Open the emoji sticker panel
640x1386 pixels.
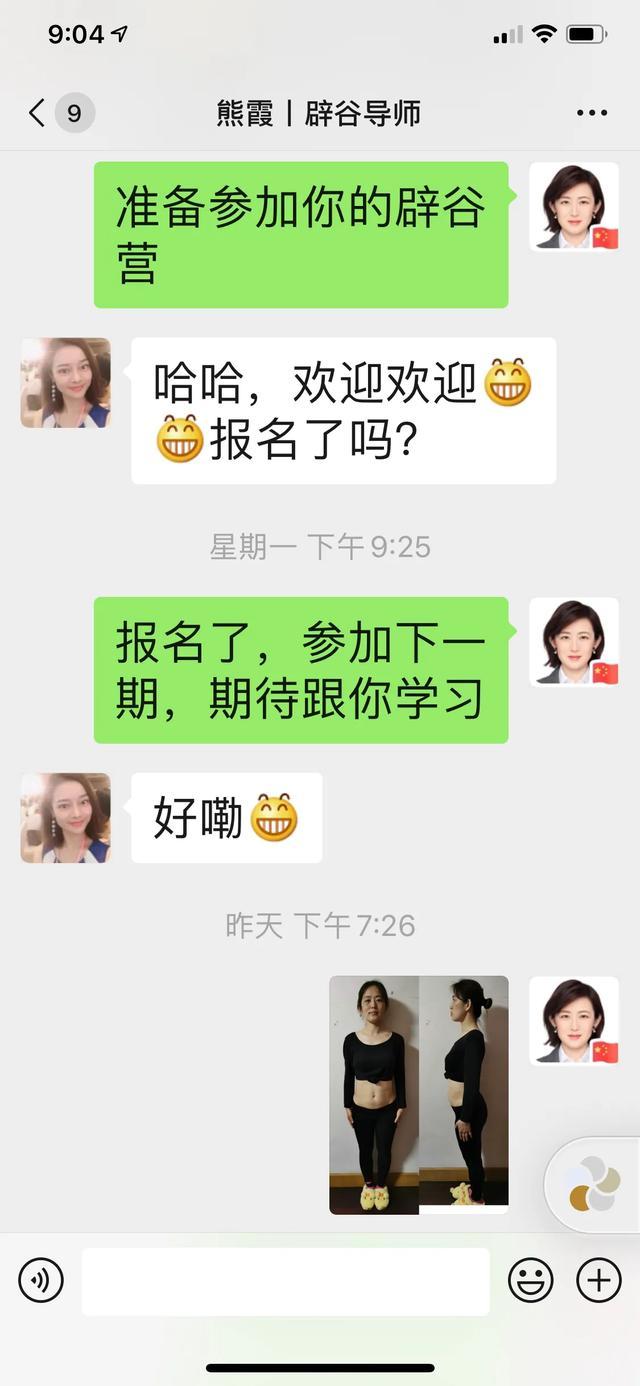click(x=532, y=1280)
